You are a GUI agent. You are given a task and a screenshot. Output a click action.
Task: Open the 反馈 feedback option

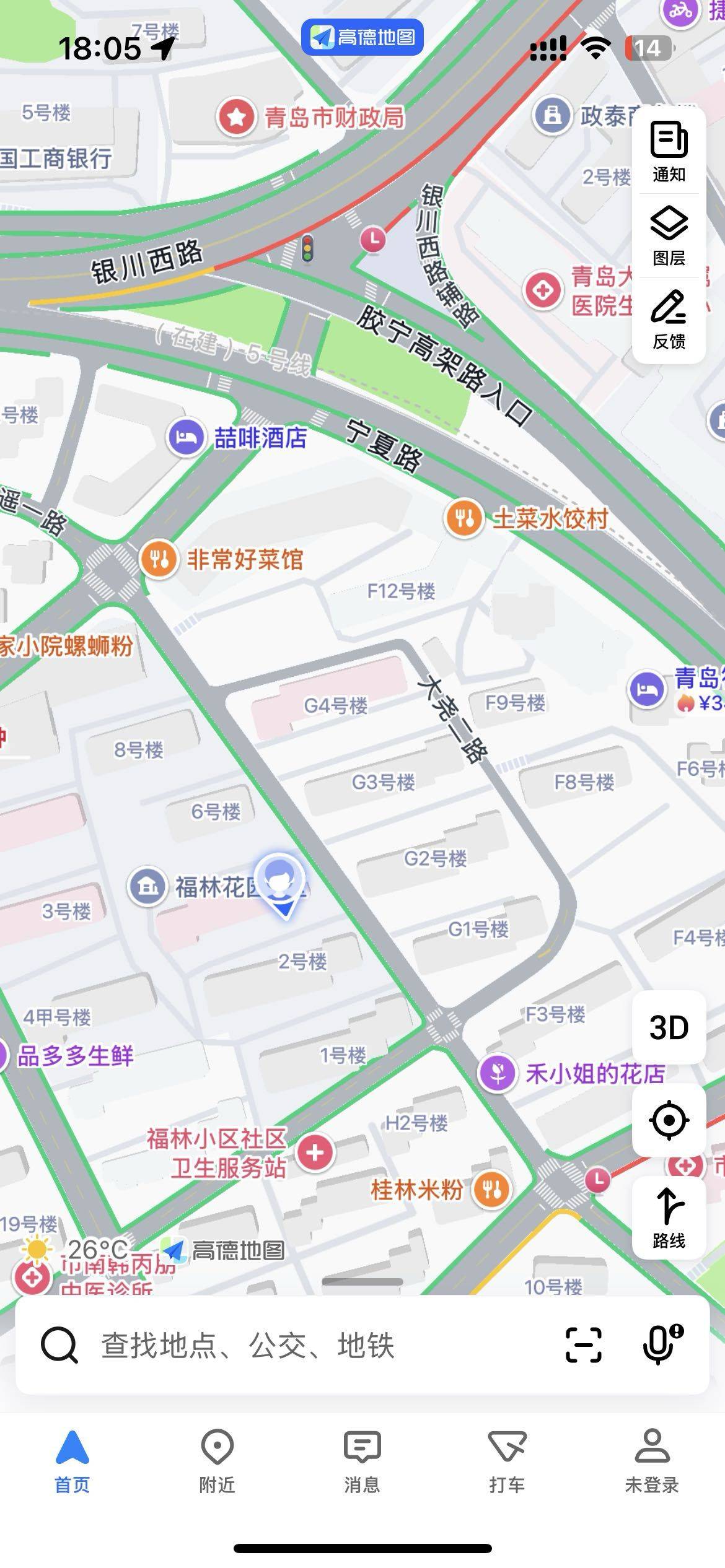[x=669, y=320]
